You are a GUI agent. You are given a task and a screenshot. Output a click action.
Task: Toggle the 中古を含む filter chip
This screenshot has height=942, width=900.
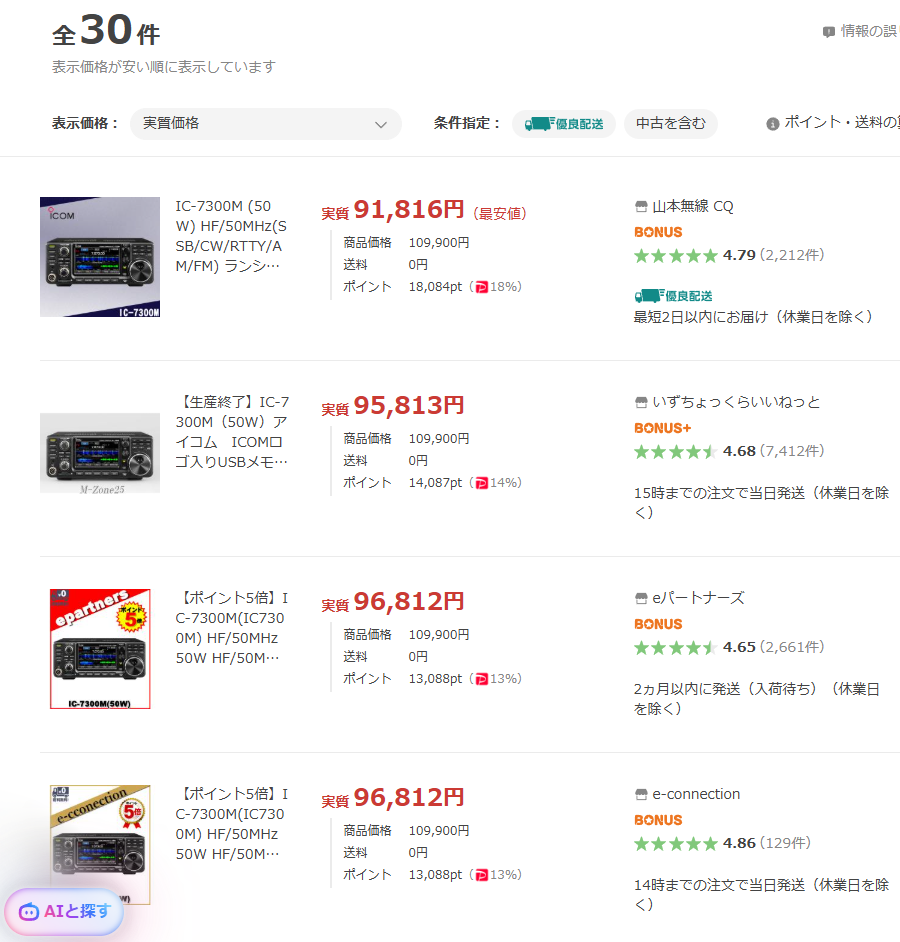tap(671, 124)
